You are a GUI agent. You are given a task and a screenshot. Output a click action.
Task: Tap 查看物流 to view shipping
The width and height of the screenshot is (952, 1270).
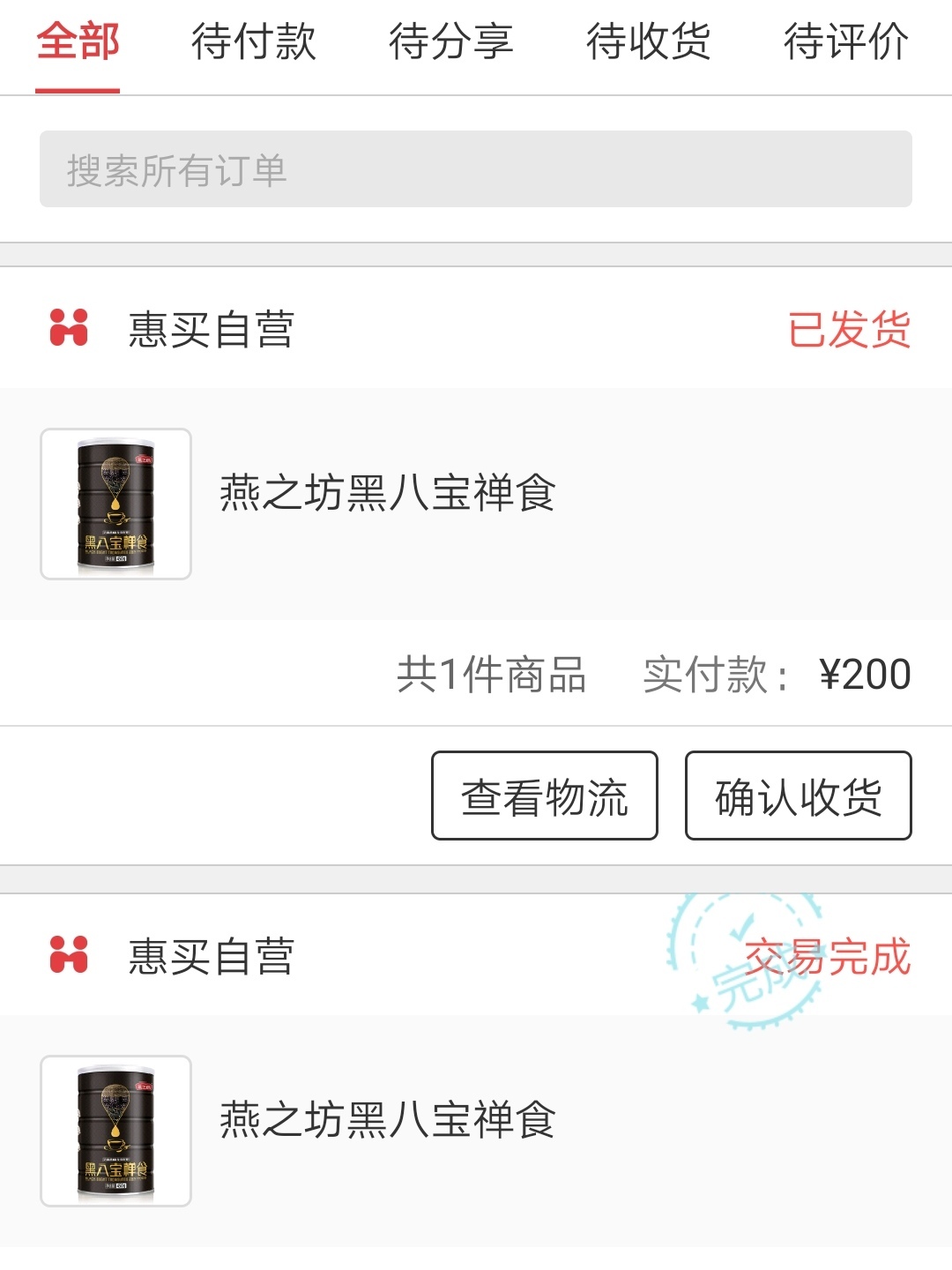(544, 796)
